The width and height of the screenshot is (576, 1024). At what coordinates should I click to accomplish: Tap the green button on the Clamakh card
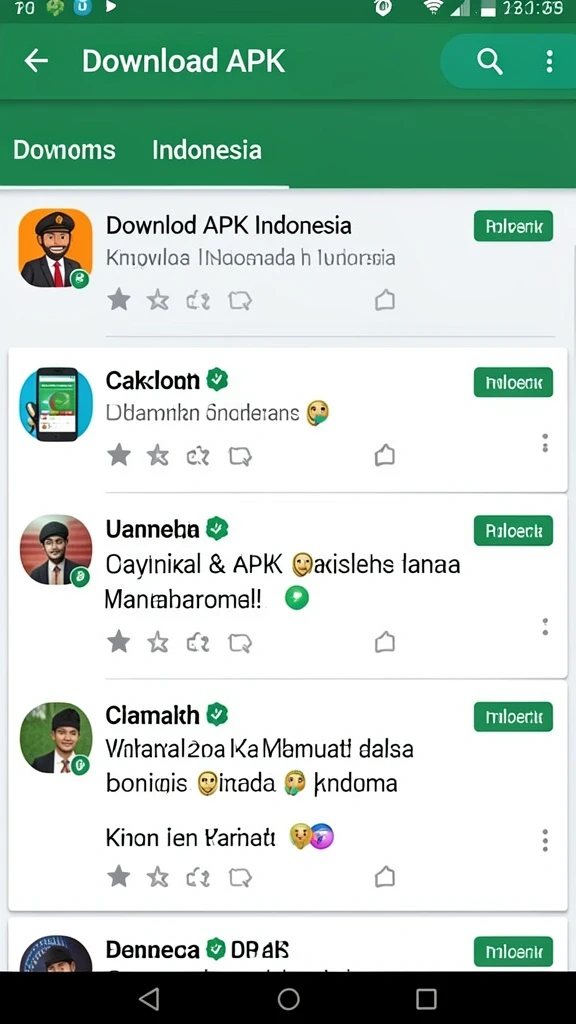pos(513,716)
